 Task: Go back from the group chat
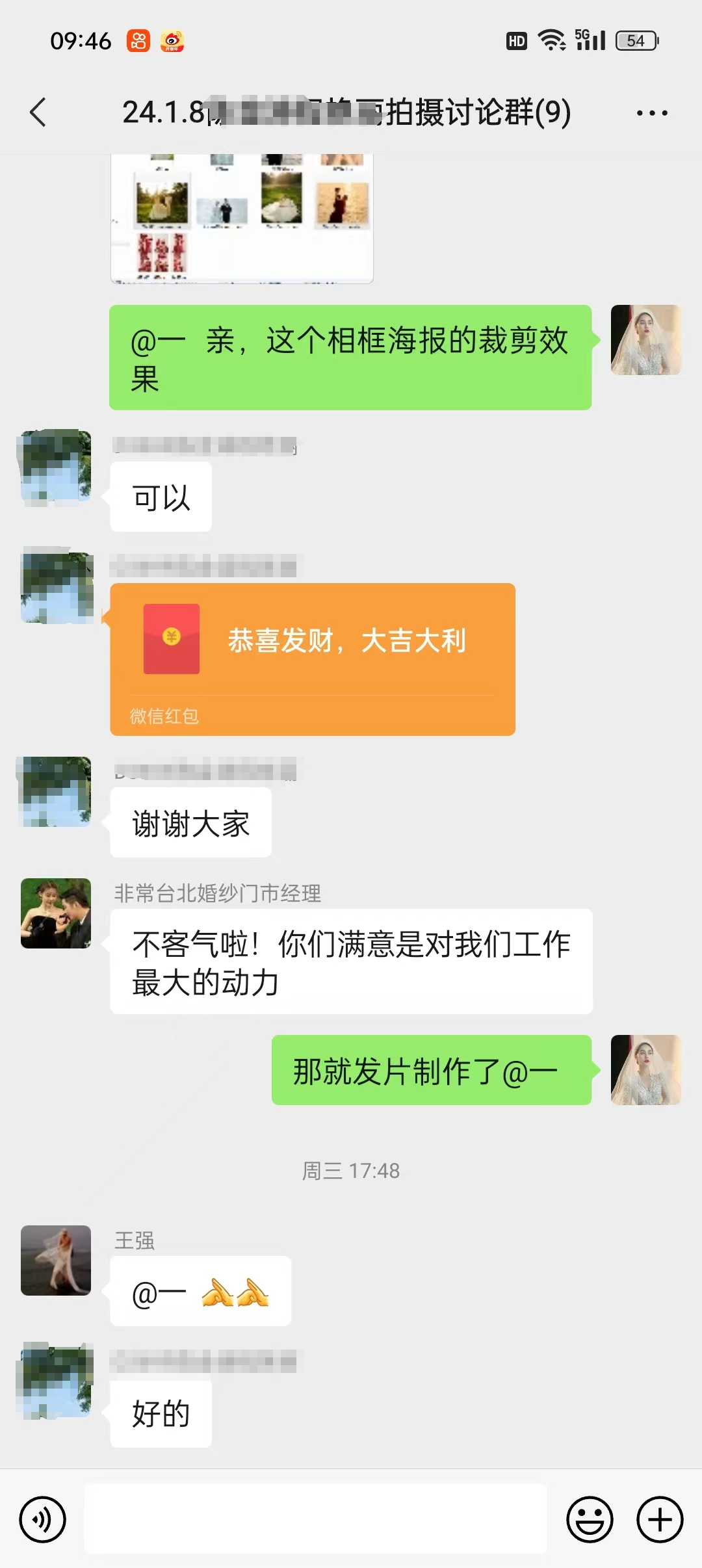[x=38, y=112]
